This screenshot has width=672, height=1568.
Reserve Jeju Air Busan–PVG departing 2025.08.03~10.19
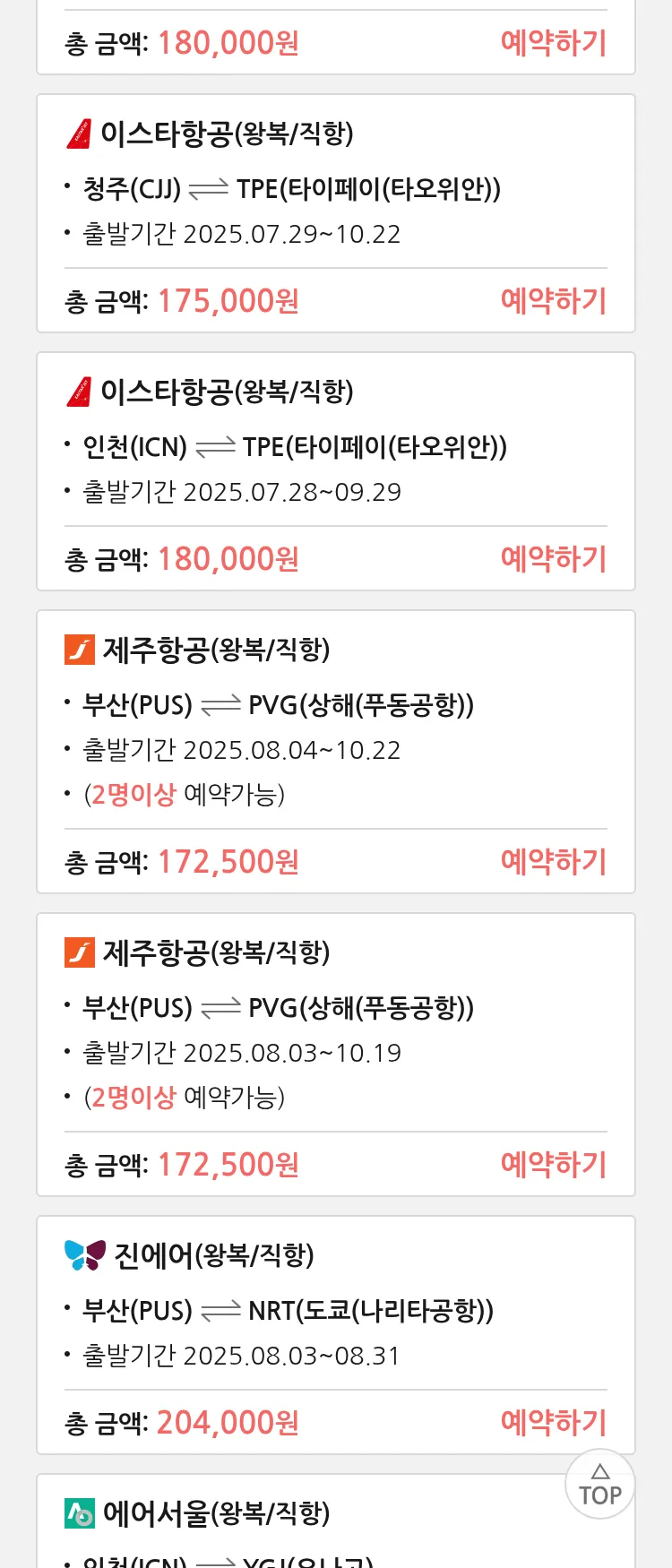pyautogui.click(x=553, y=1165)
